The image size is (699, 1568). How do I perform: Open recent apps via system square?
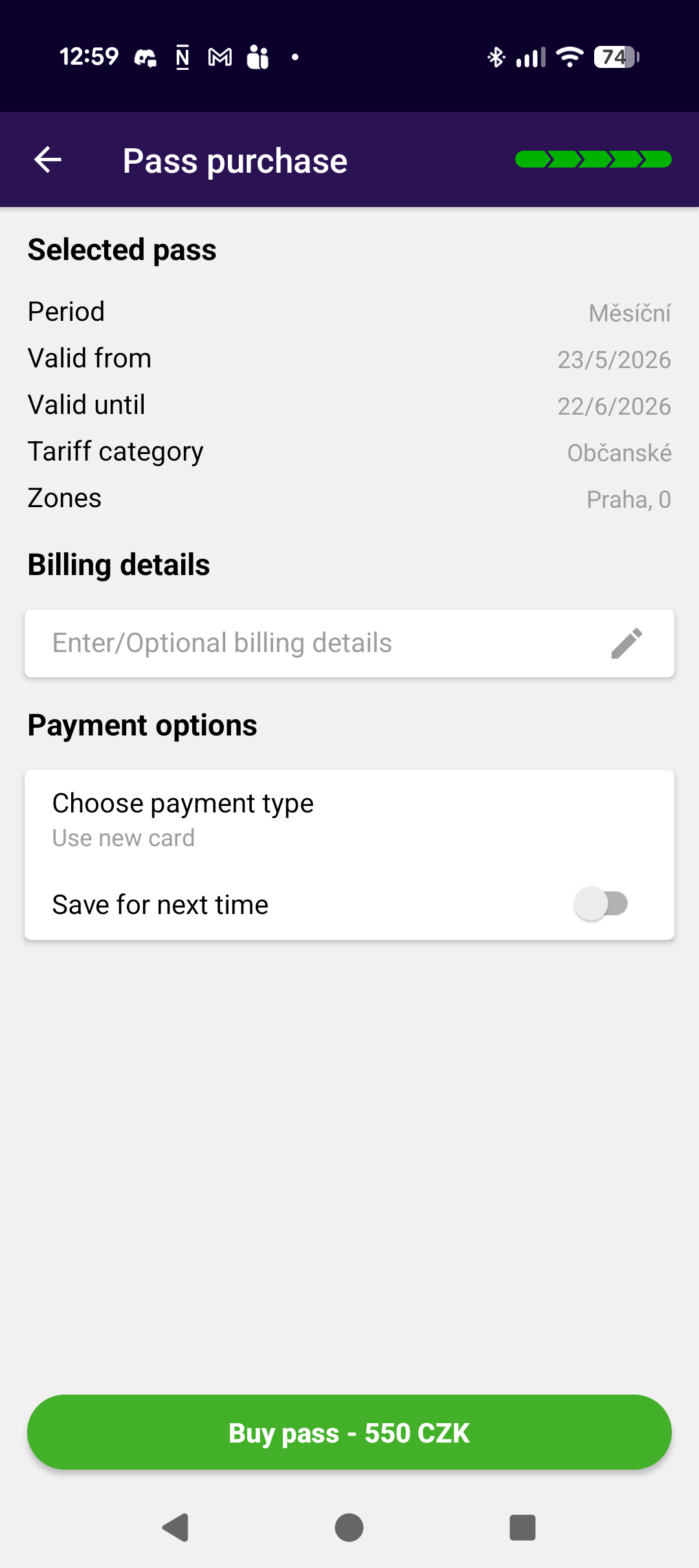tap(522, 1528)
